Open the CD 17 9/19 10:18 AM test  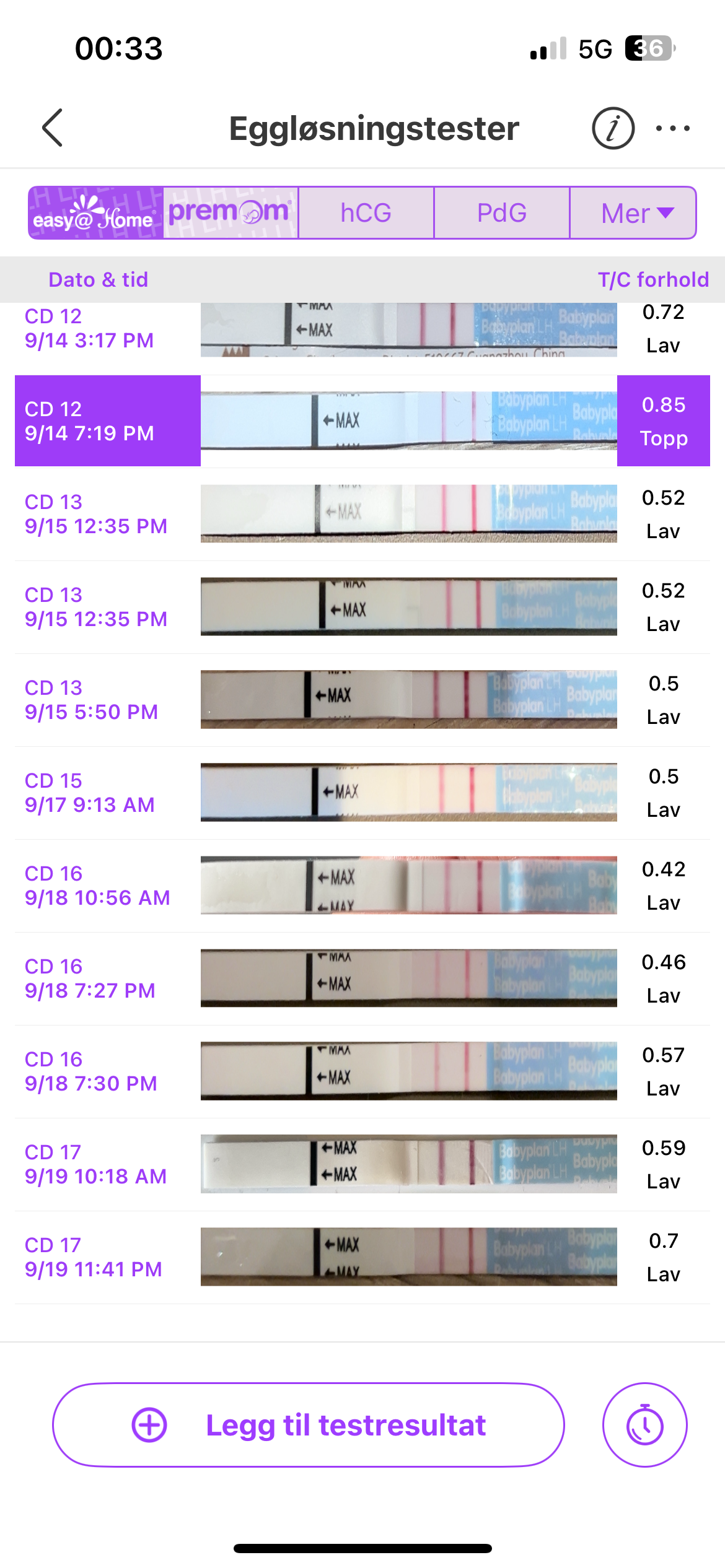point(362,1164)
